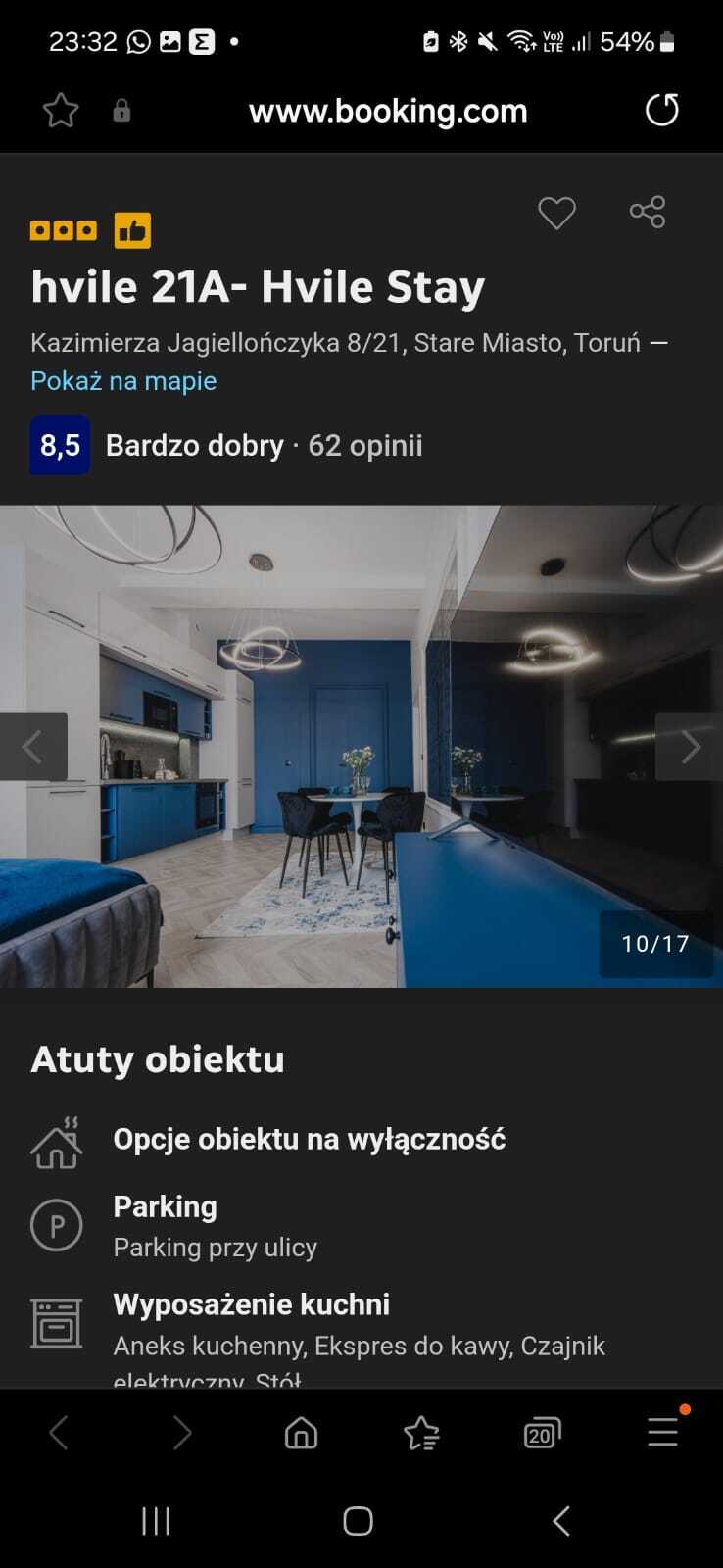Open the browser hamburger menu
The height and width of the screenshot is (1568, 723).
pyautogui.click(x=663, y=1432)
